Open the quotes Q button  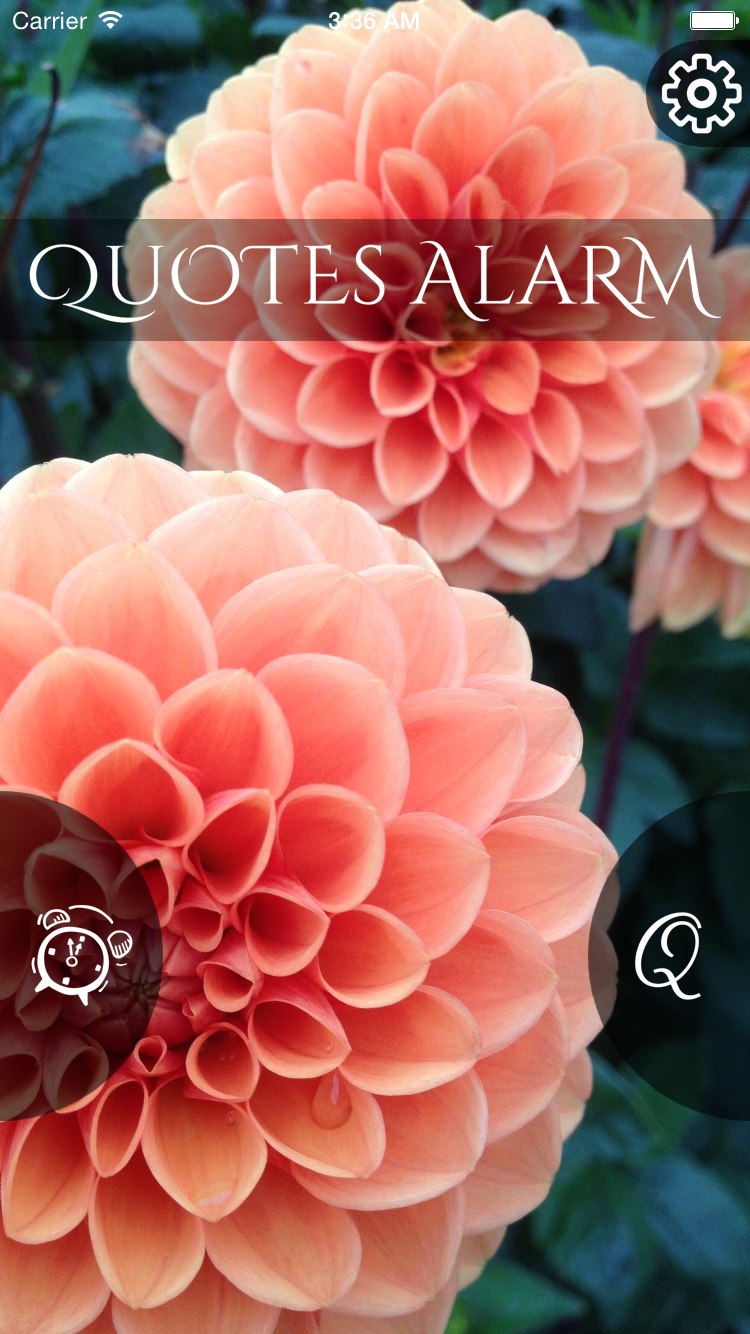click(x=670, y=956)
